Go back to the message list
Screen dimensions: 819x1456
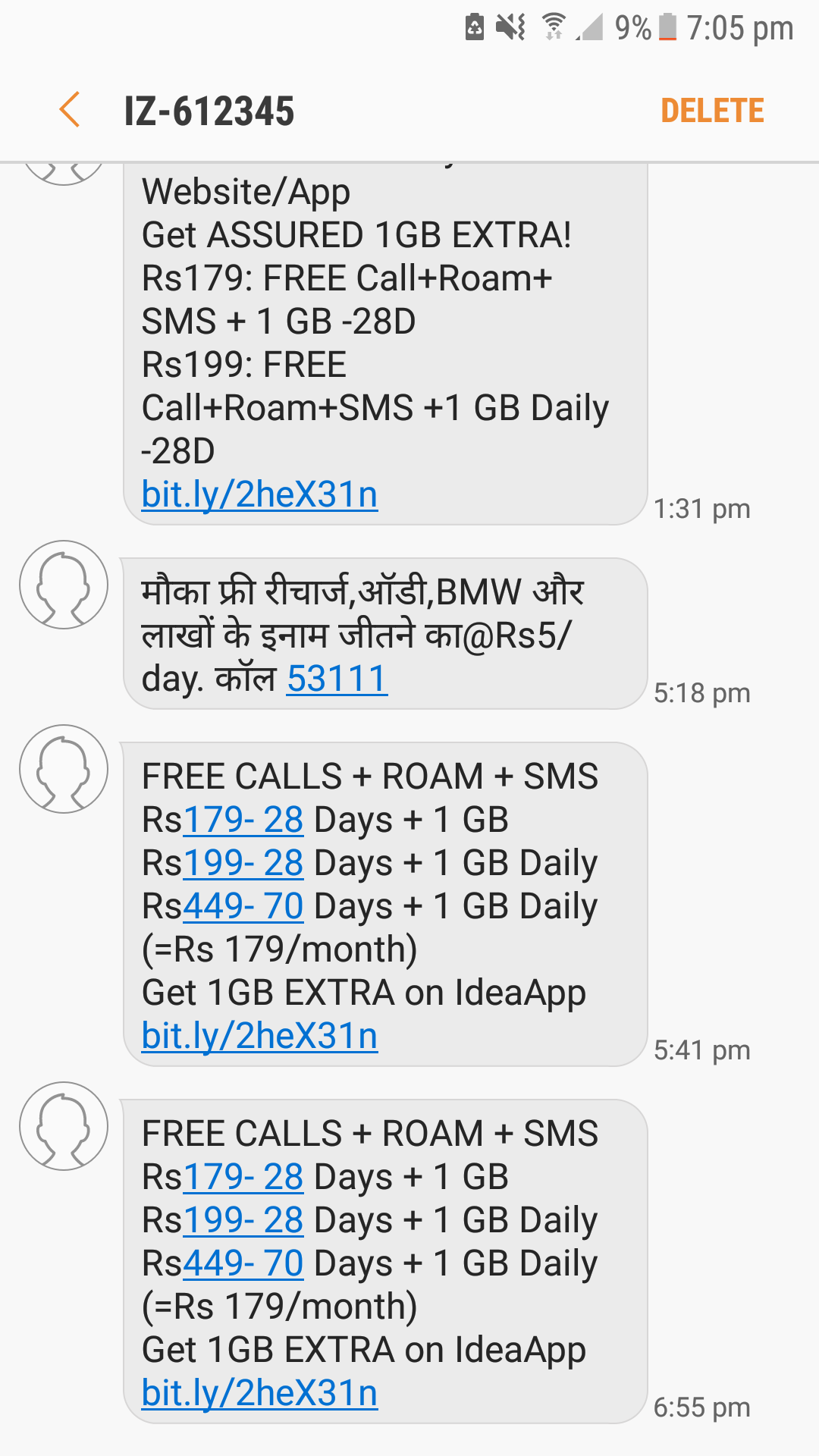(x=70, y=110)
